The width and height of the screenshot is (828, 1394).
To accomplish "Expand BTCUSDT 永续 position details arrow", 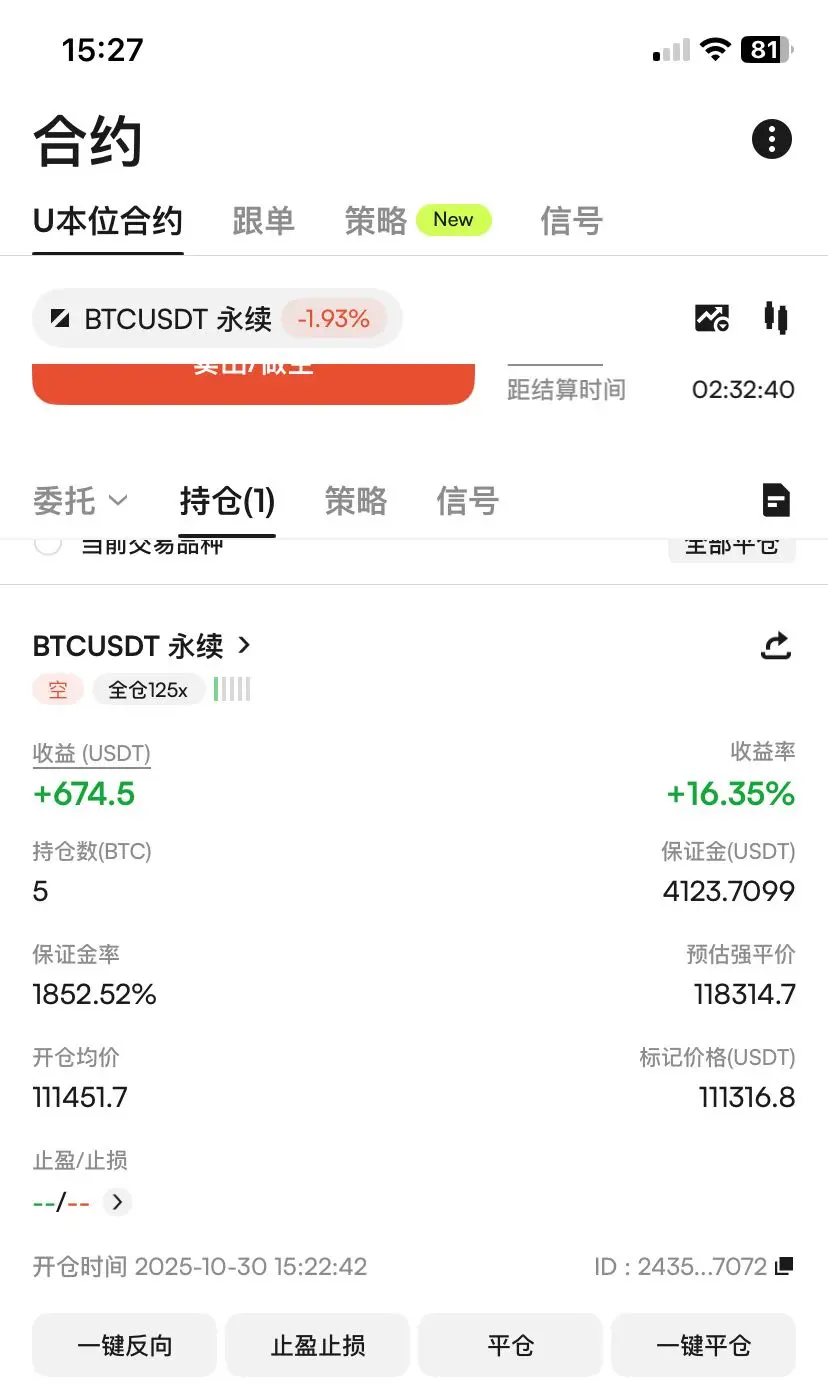I will pos(243,646).
